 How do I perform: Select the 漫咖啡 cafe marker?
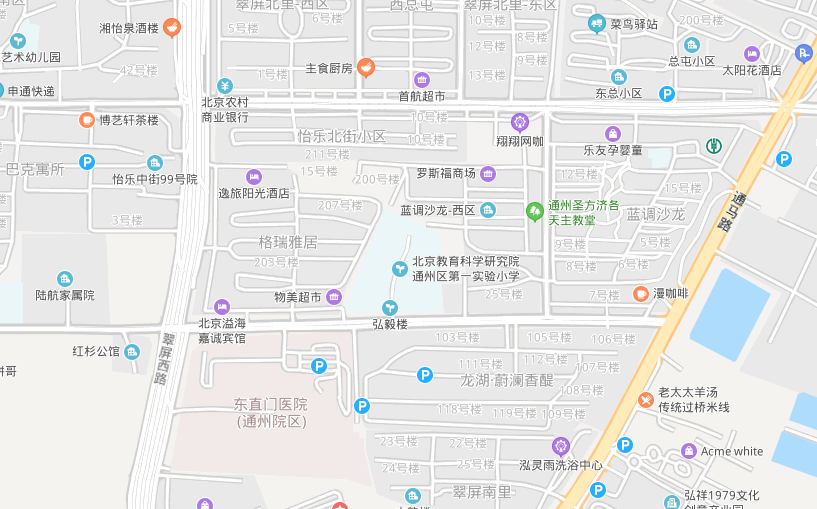(x=641, y=294)
